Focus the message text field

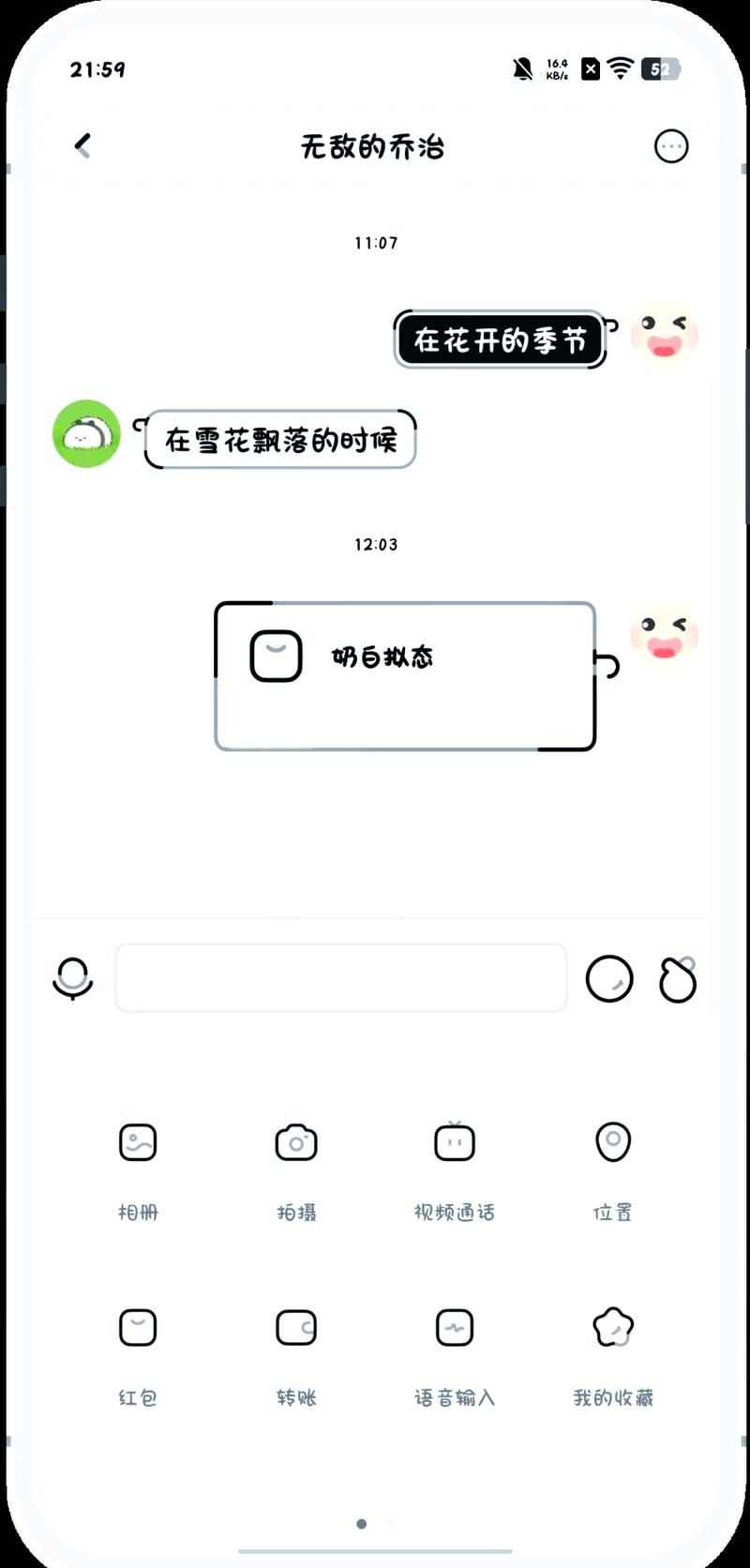[340, 978]
